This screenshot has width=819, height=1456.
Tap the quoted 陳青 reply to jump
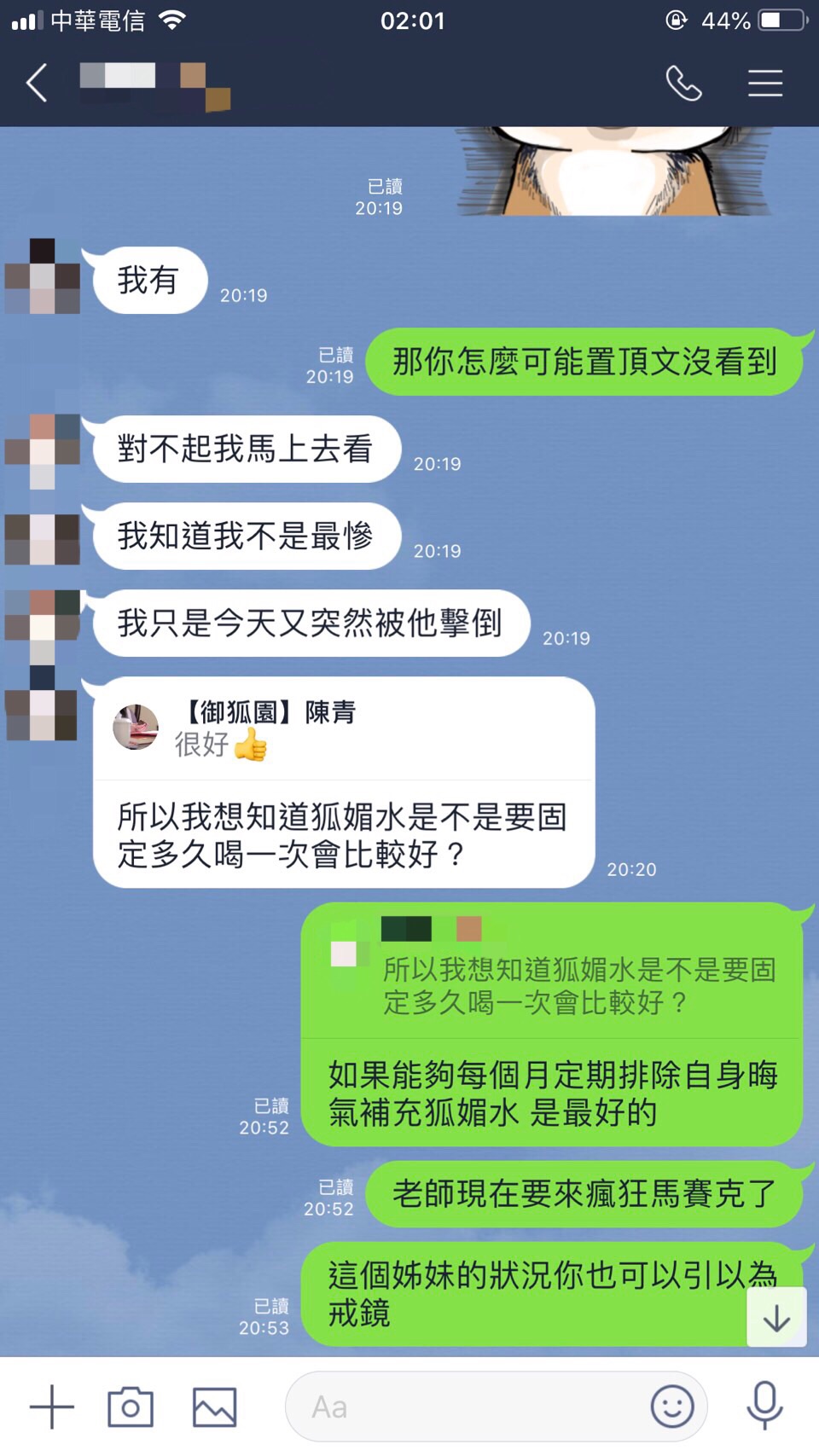coord(341,729)
